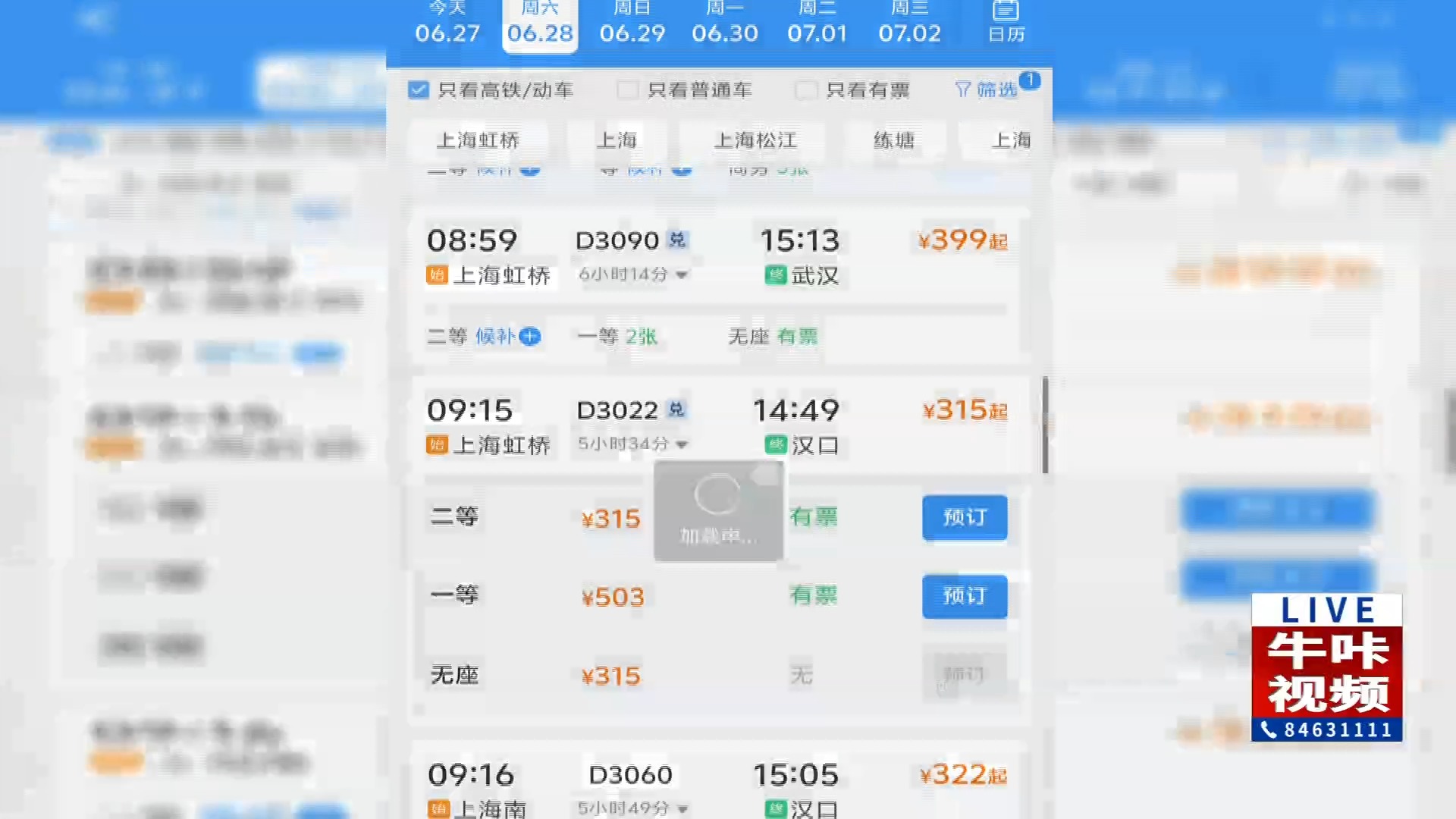
Task: Uncheck 只看高铁/动车 filter
Action: tap(419, 90)
